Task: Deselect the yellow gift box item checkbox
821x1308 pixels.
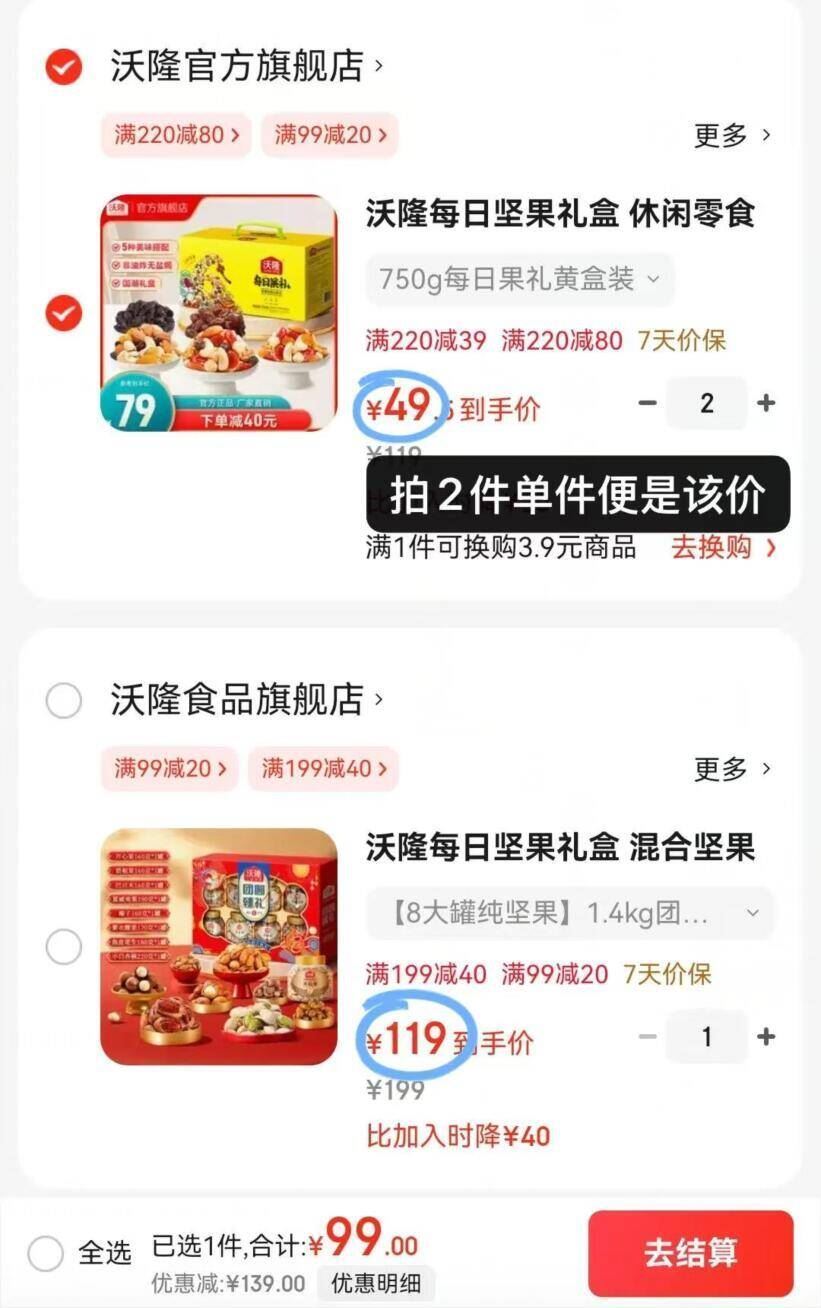Action: 63,313
